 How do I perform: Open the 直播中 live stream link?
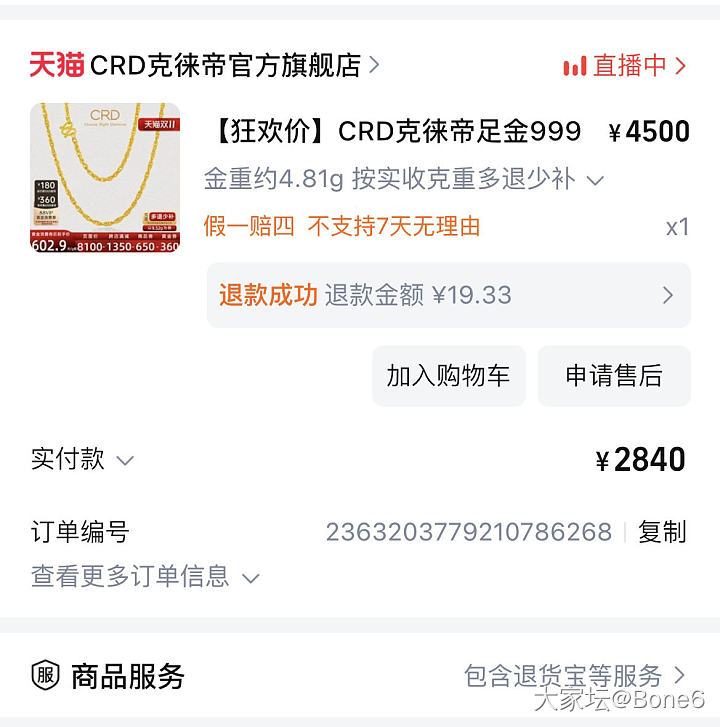[626, 66]
